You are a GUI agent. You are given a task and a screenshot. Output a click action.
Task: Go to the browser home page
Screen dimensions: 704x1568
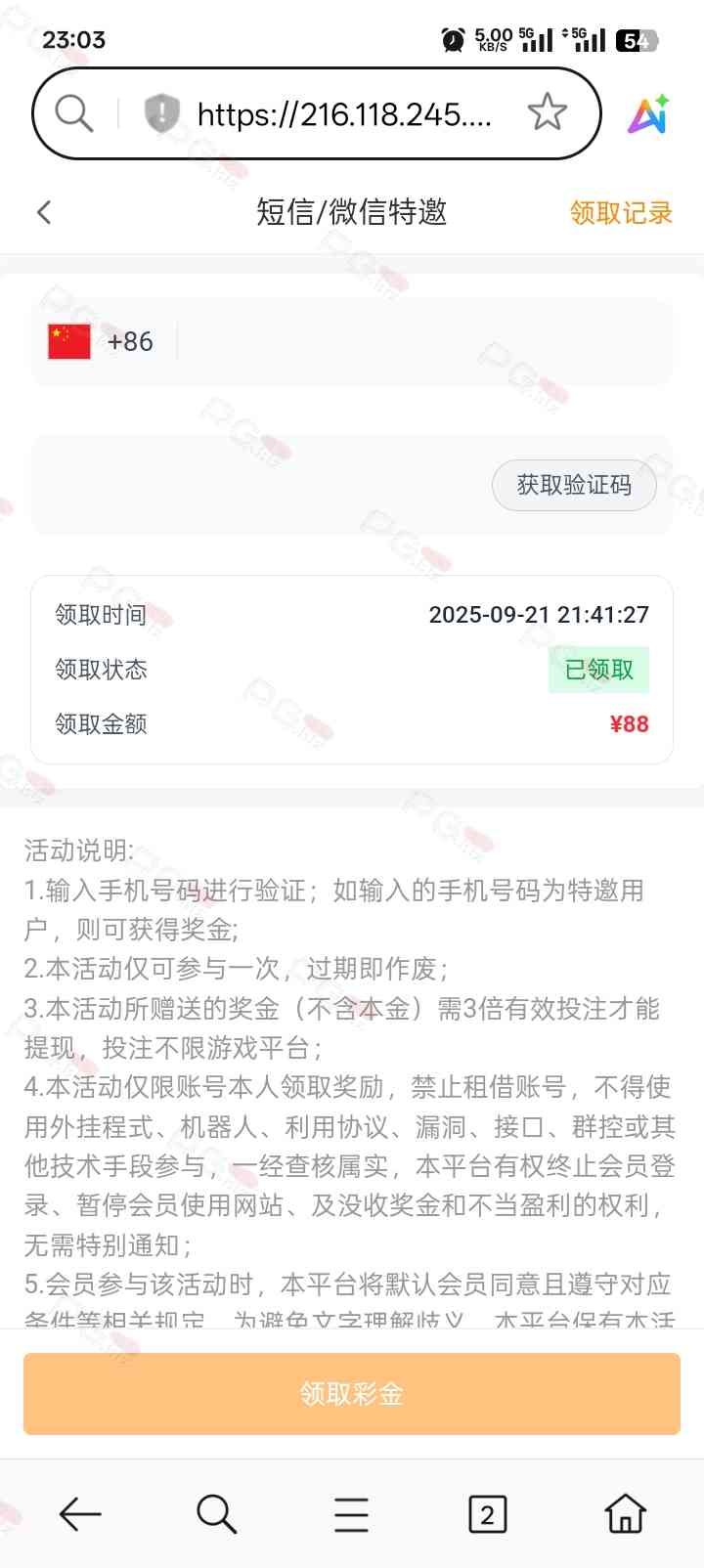pos(625,1514)
